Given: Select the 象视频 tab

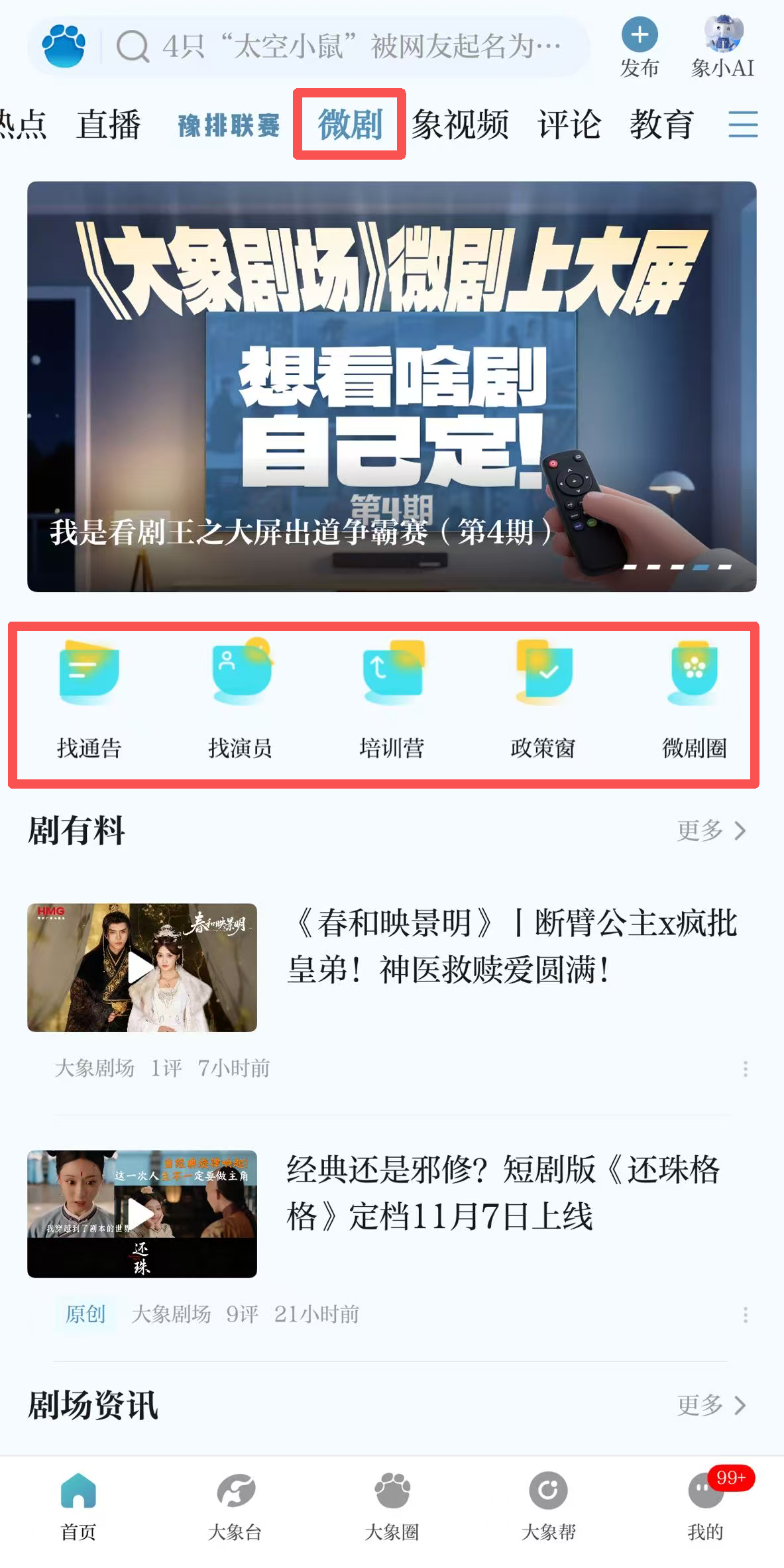Looking at the screenshot, I should click(460, 125).
